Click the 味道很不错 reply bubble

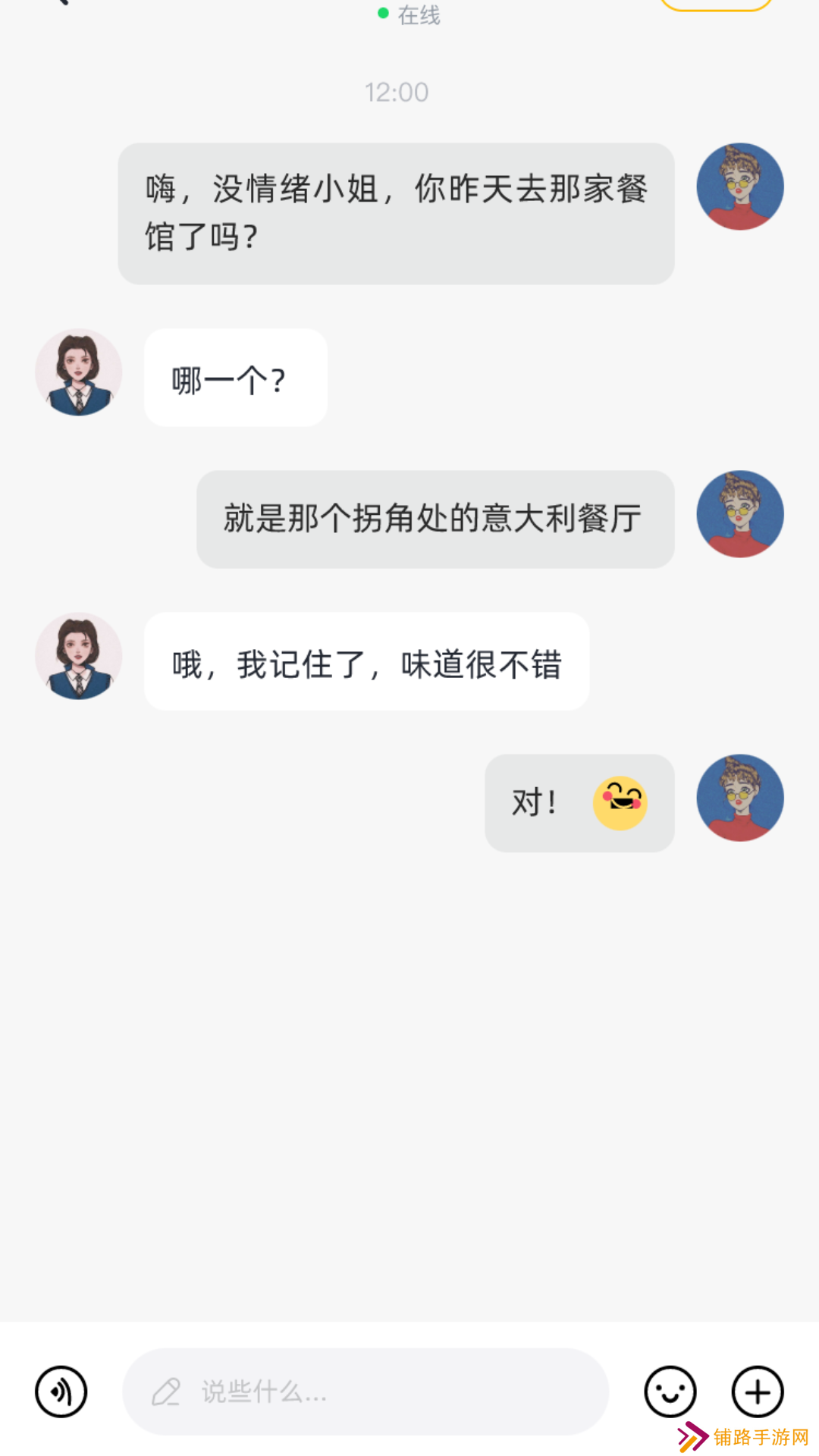click(x=366, y=663)
